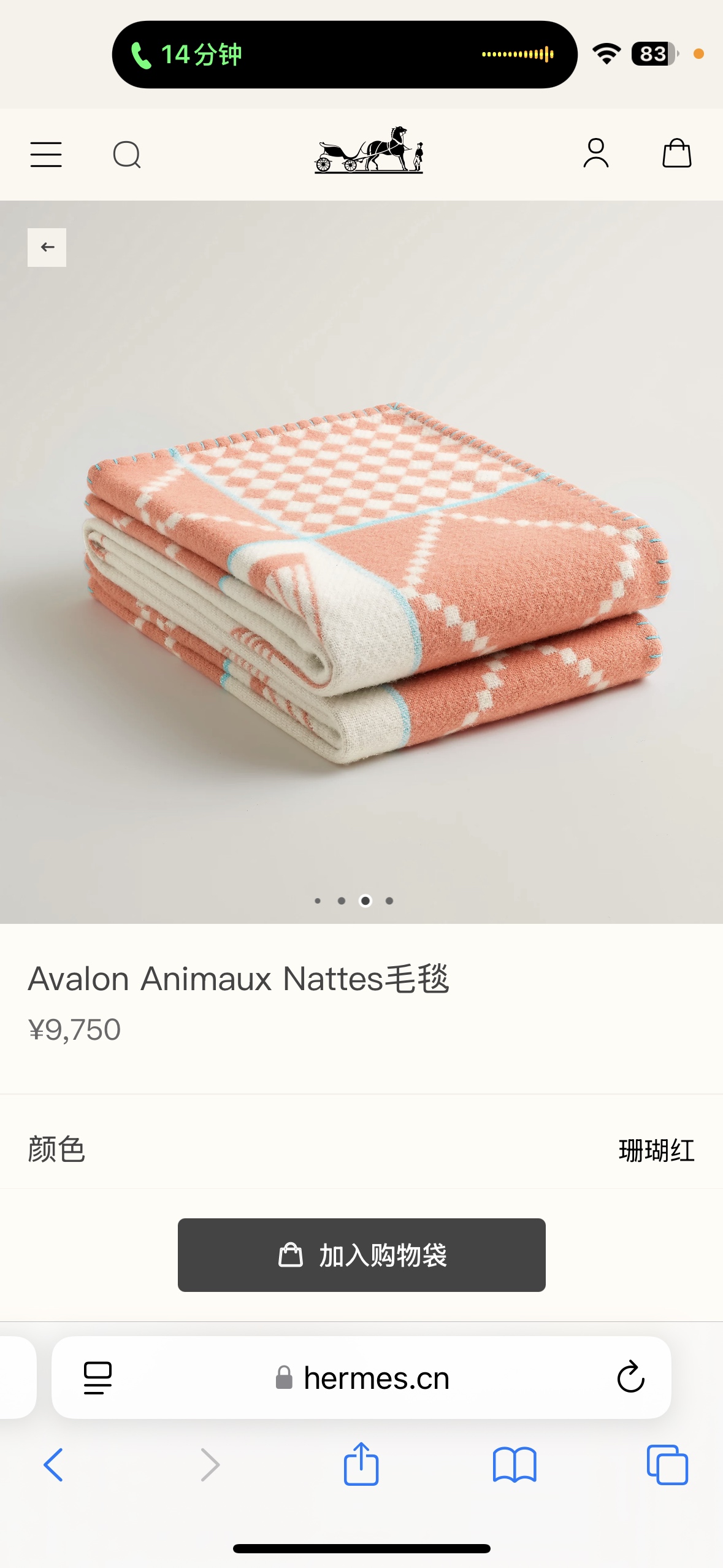
Task: Go back in Safari toolbar
Action: coord(54,1465)
